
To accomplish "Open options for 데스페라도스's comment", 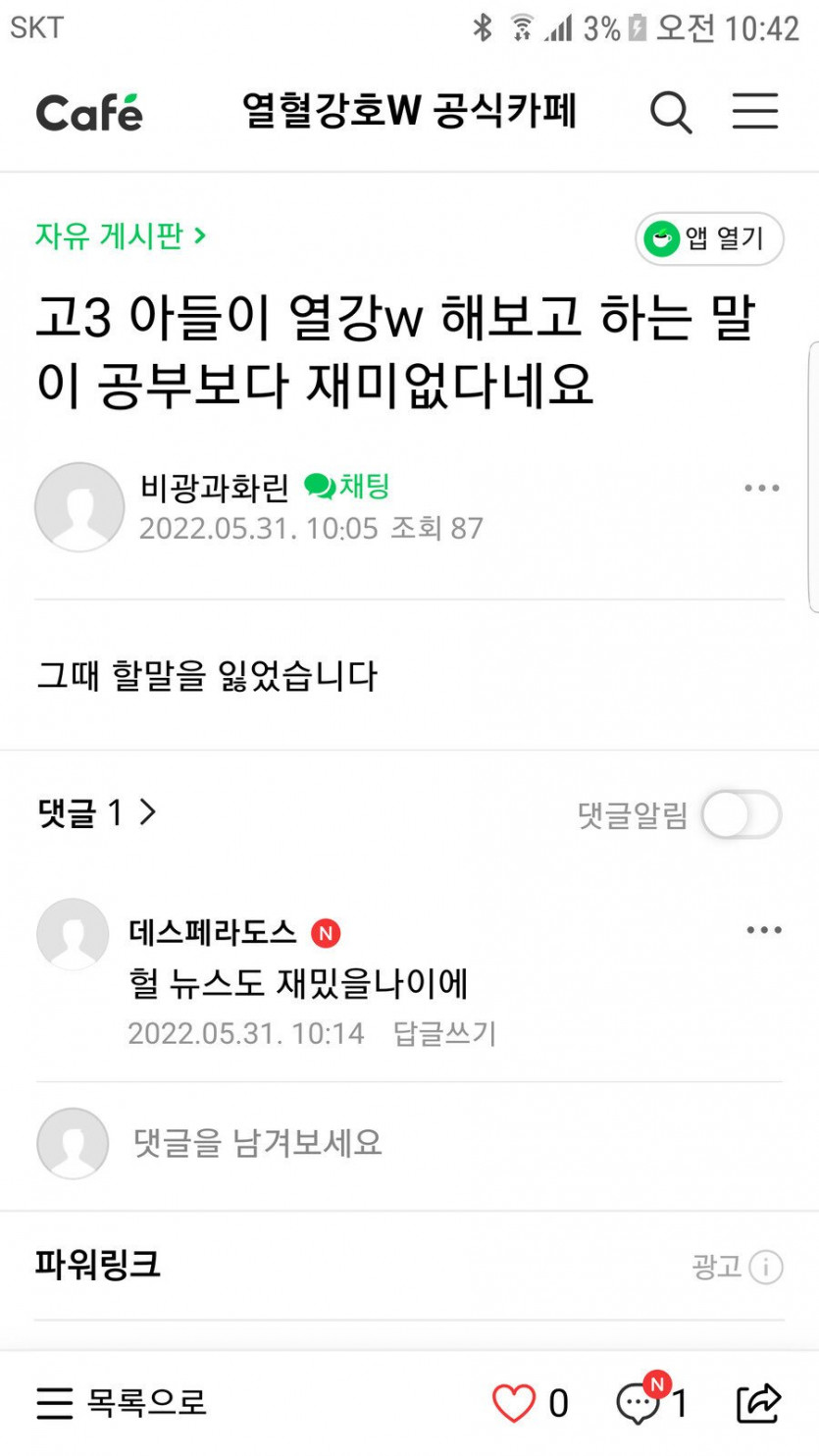I will [x=763, y=930].
